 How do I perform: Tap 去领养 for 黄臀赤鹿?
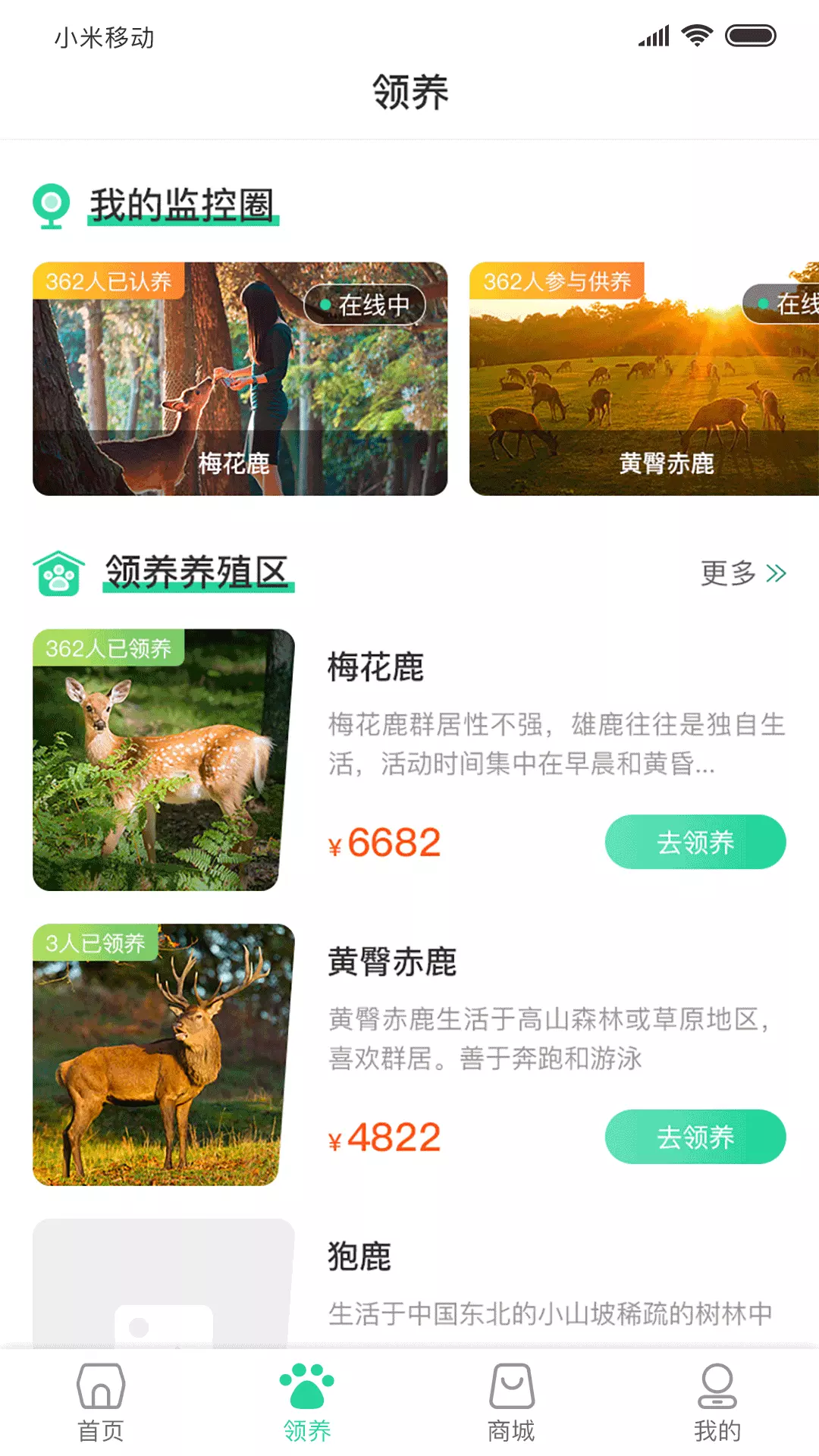[695, 1137]
